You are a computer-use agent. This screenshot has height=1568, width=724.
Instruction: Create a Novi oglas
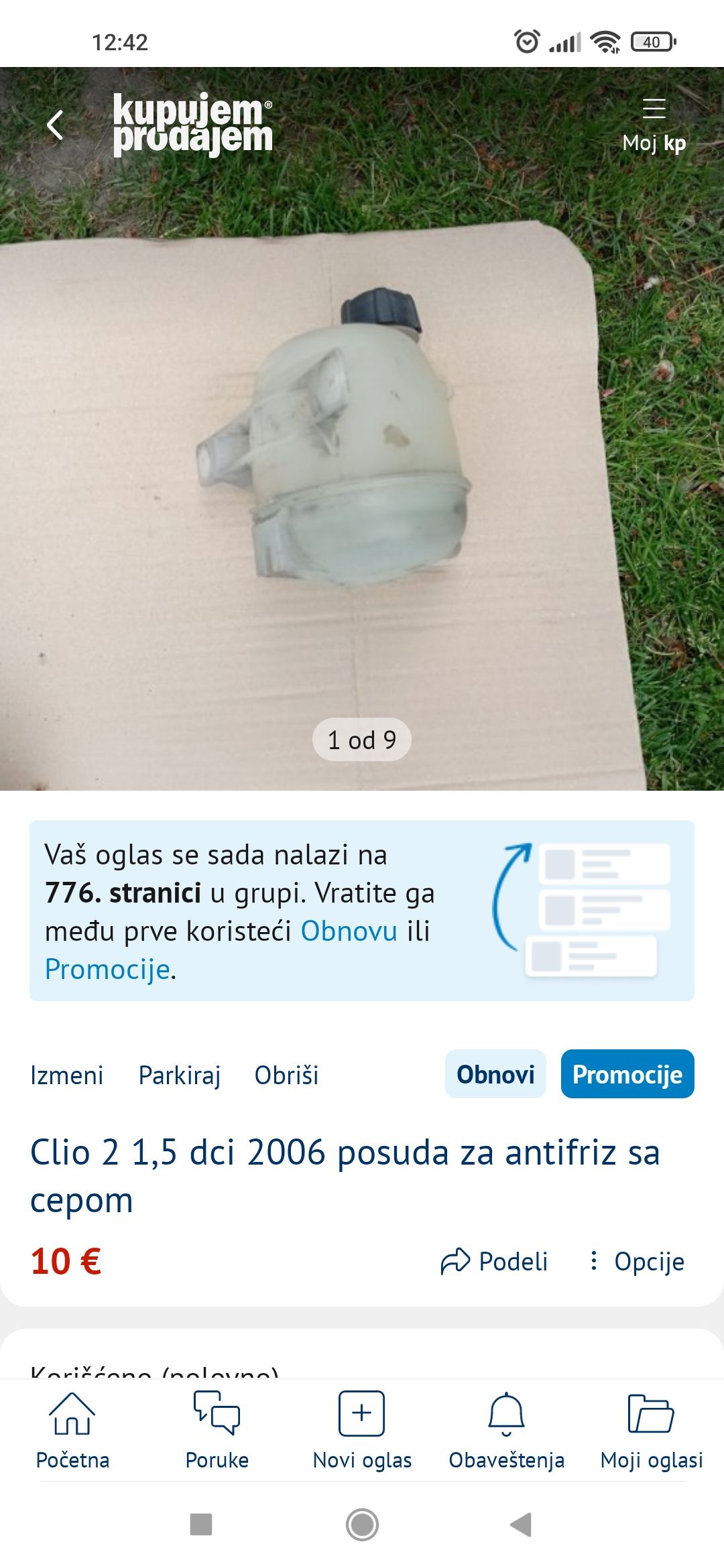click(x=362, y=1431)
